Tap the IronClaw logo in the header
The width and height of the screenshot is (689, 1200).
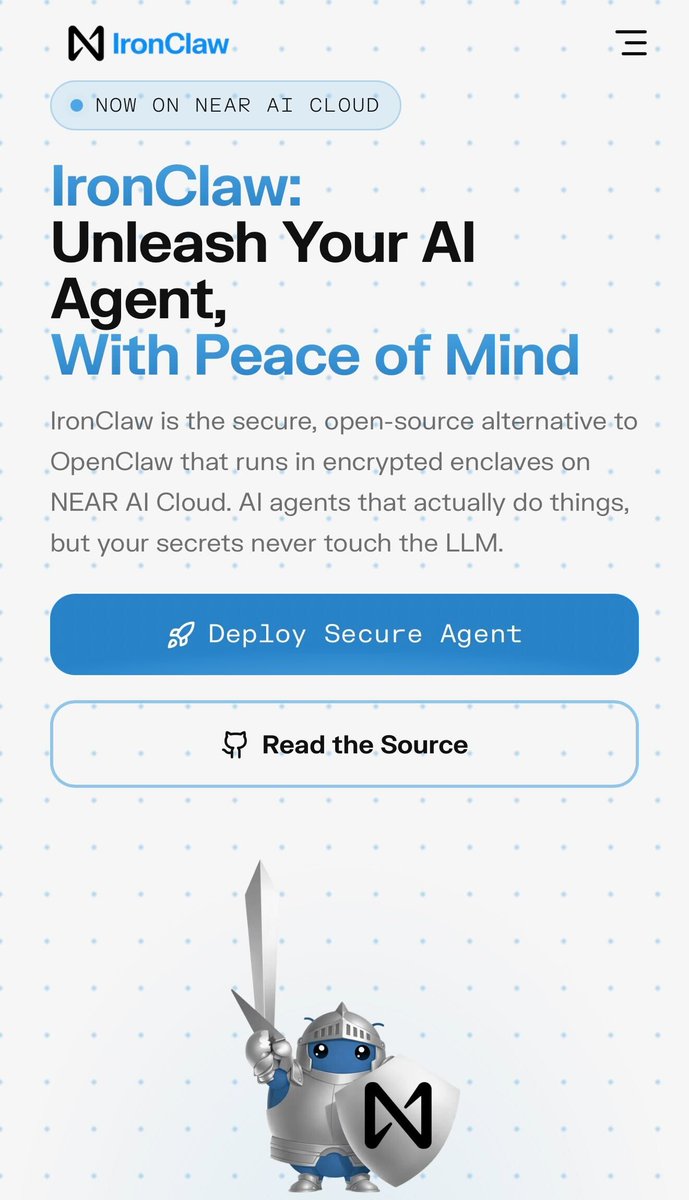[148, 43]
